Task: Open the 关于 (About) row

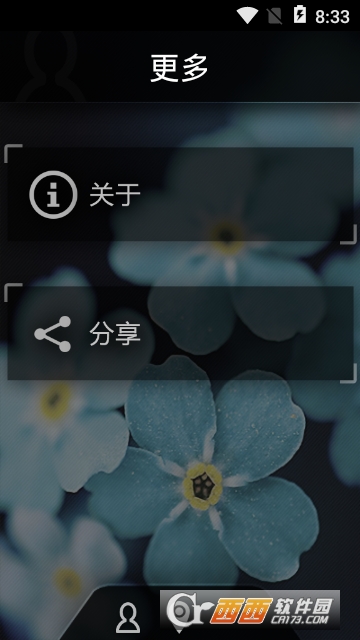Action: (x=180, y=194)
